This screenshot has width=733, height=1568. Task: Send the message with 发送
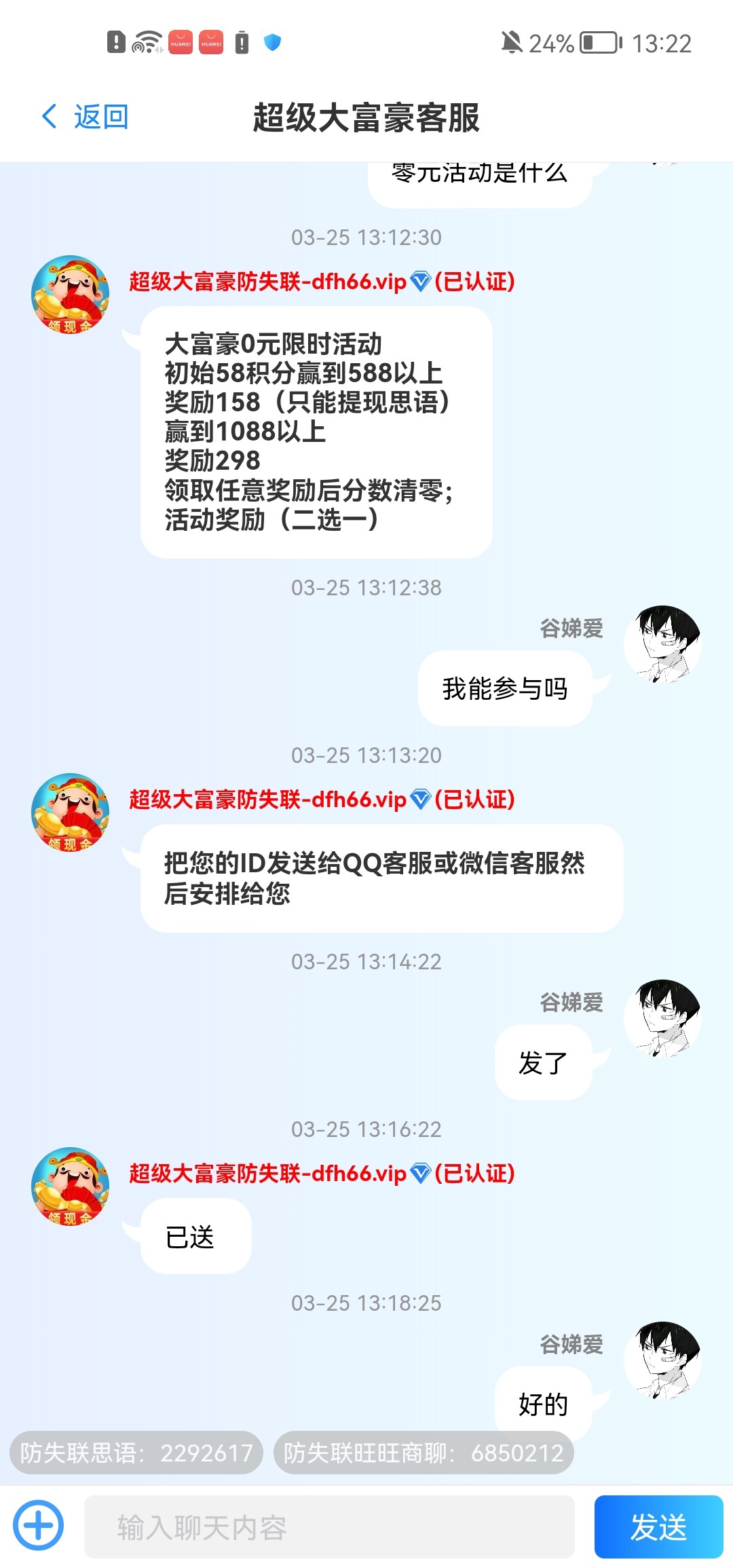(x=658, y=1527)
